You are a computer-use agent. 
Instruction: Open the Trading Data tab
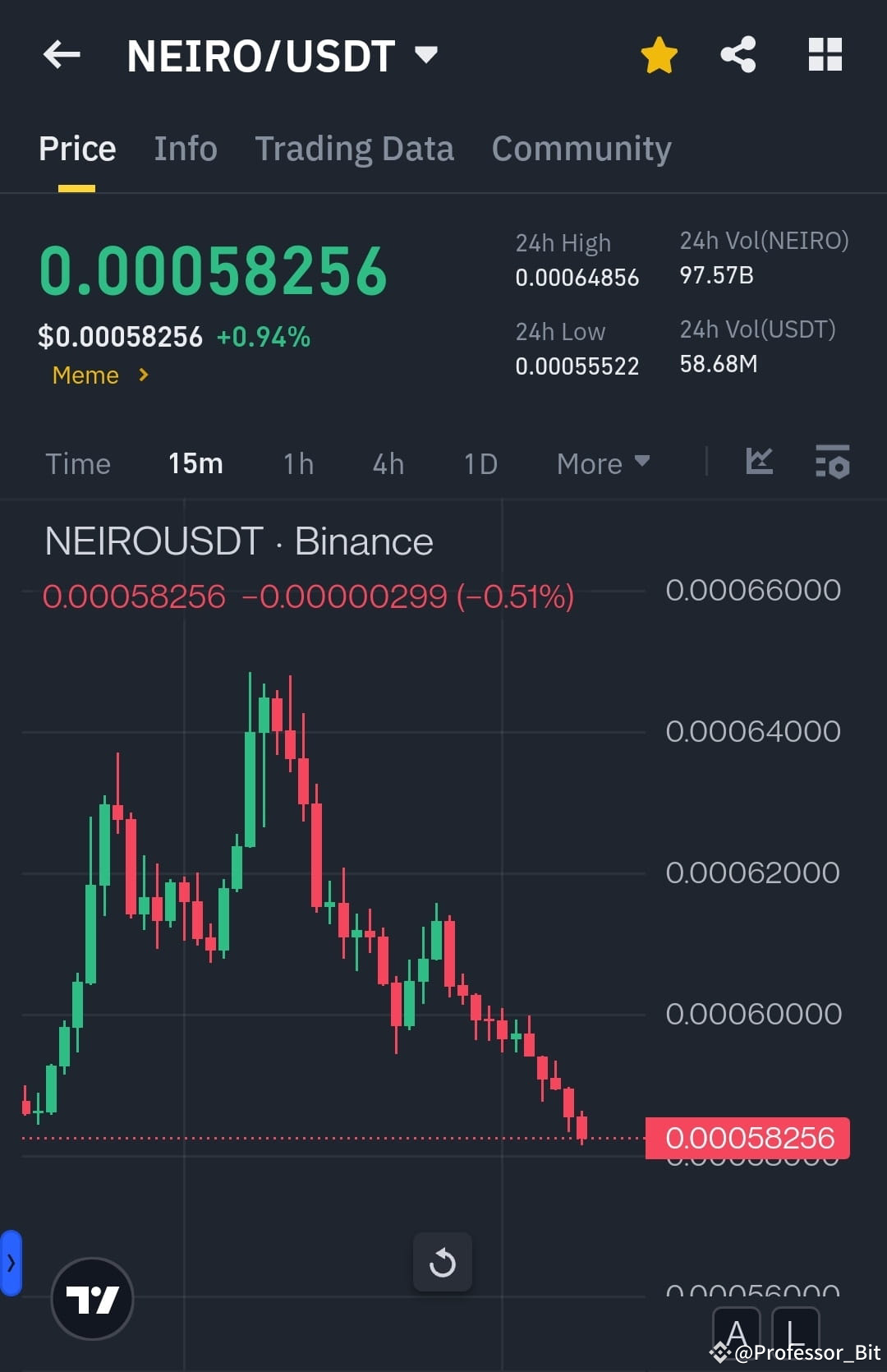[354, 148]
